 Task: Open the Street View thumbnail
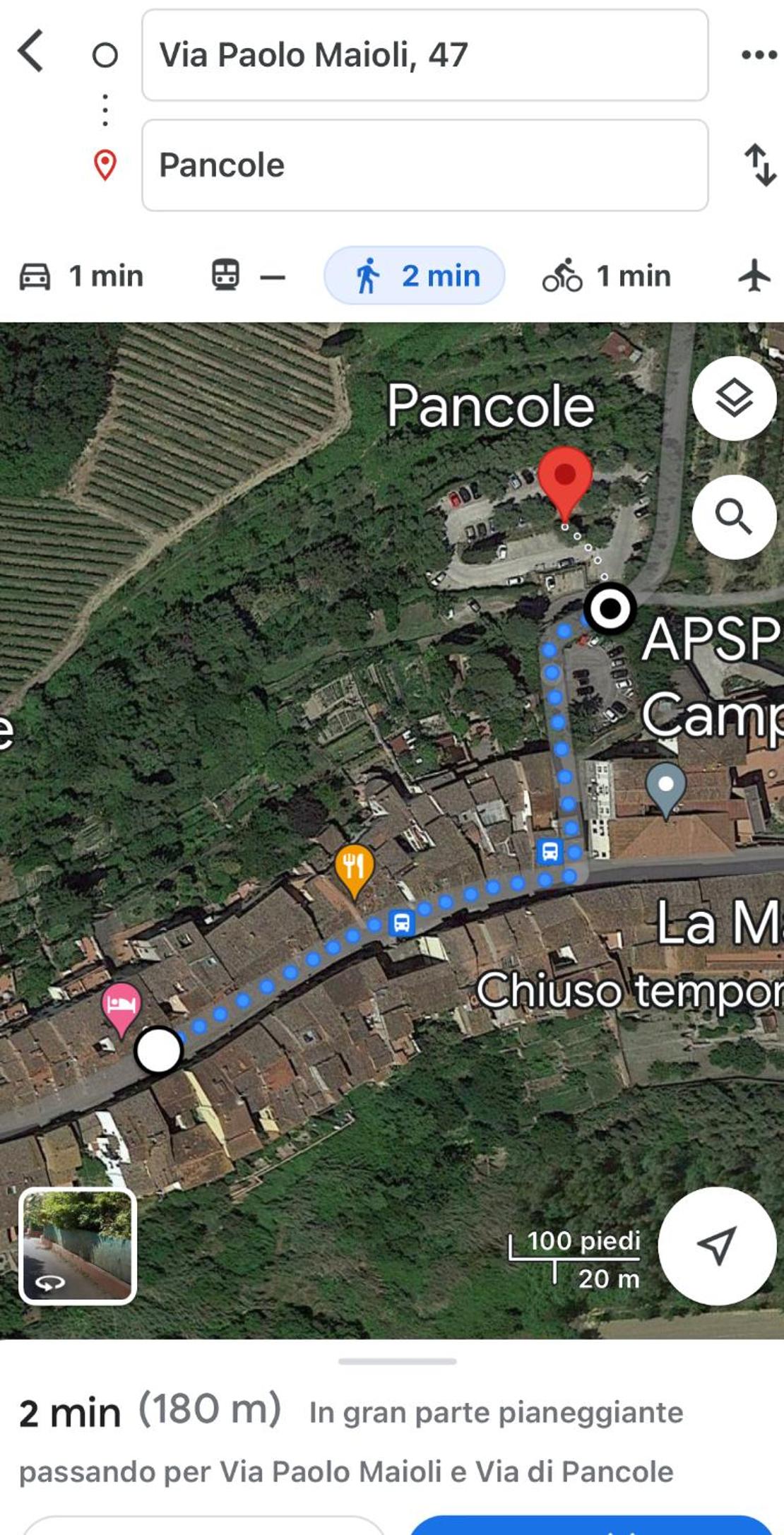78,1246
